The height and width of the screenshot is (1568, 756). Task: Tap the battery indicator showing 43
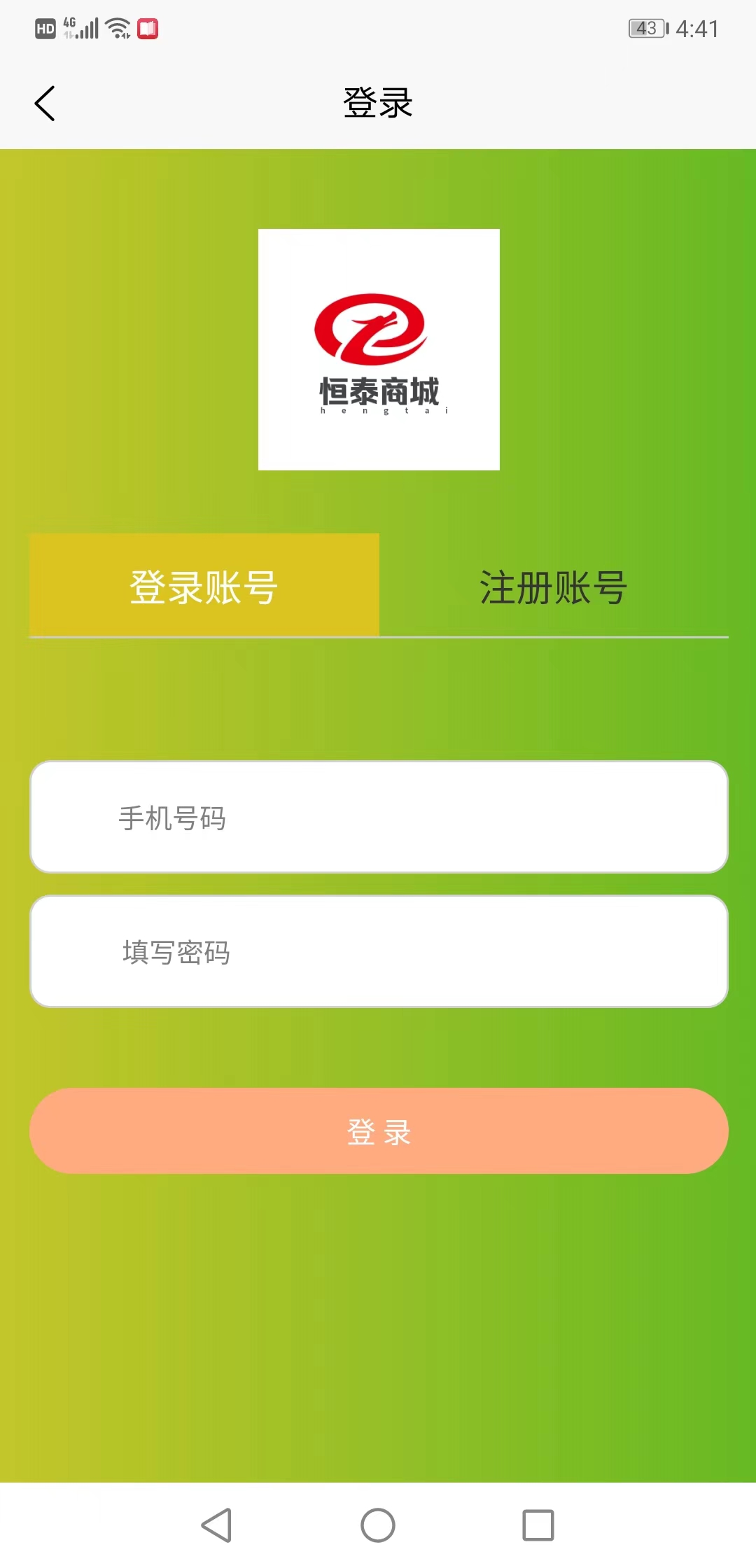tap(644, 28)
